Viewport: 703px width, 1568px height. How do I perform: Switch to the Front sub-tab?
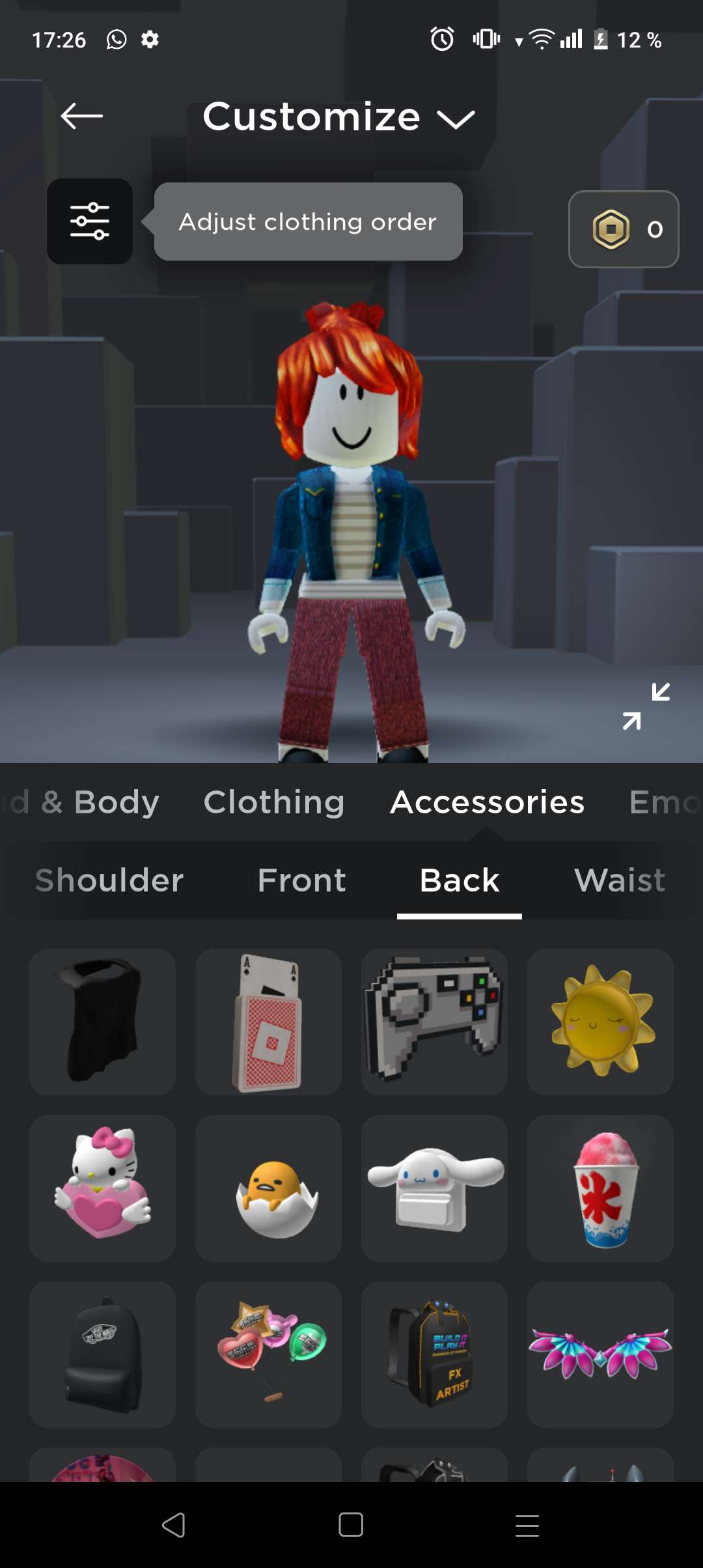[301, 880]
